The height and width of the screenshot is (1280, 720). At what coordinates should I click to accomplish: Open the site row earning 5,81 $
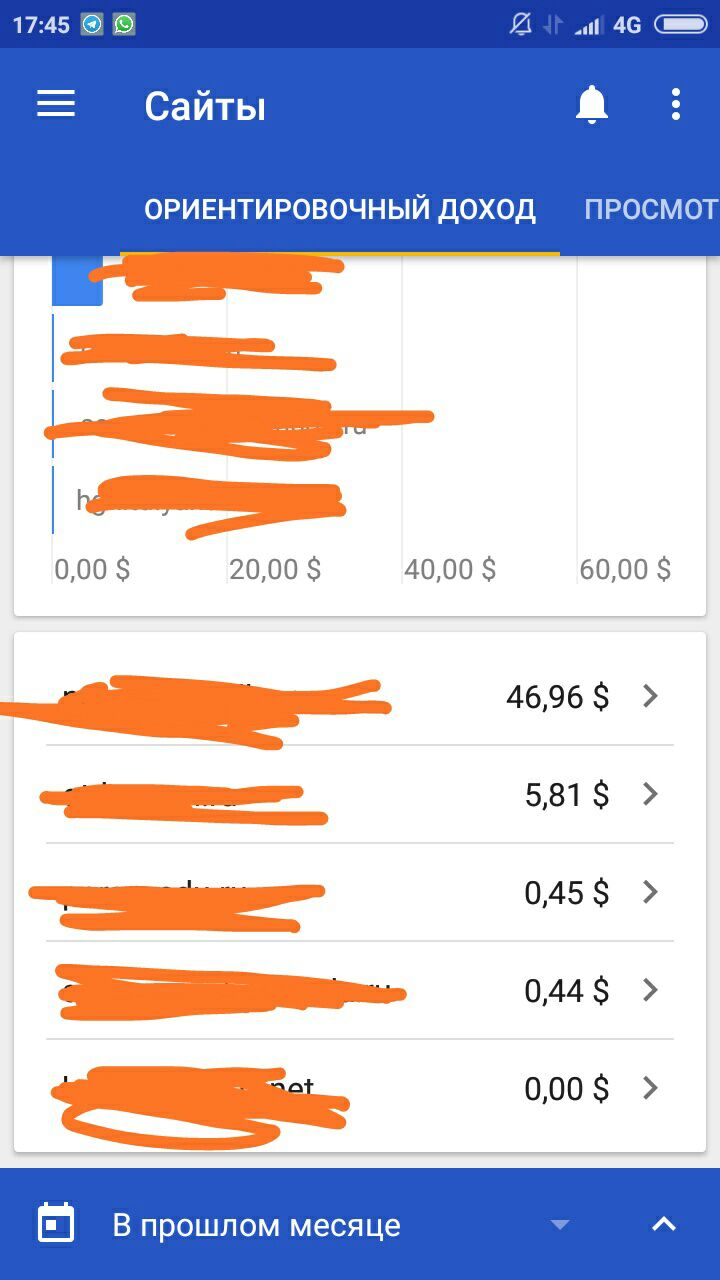point(360,794)
